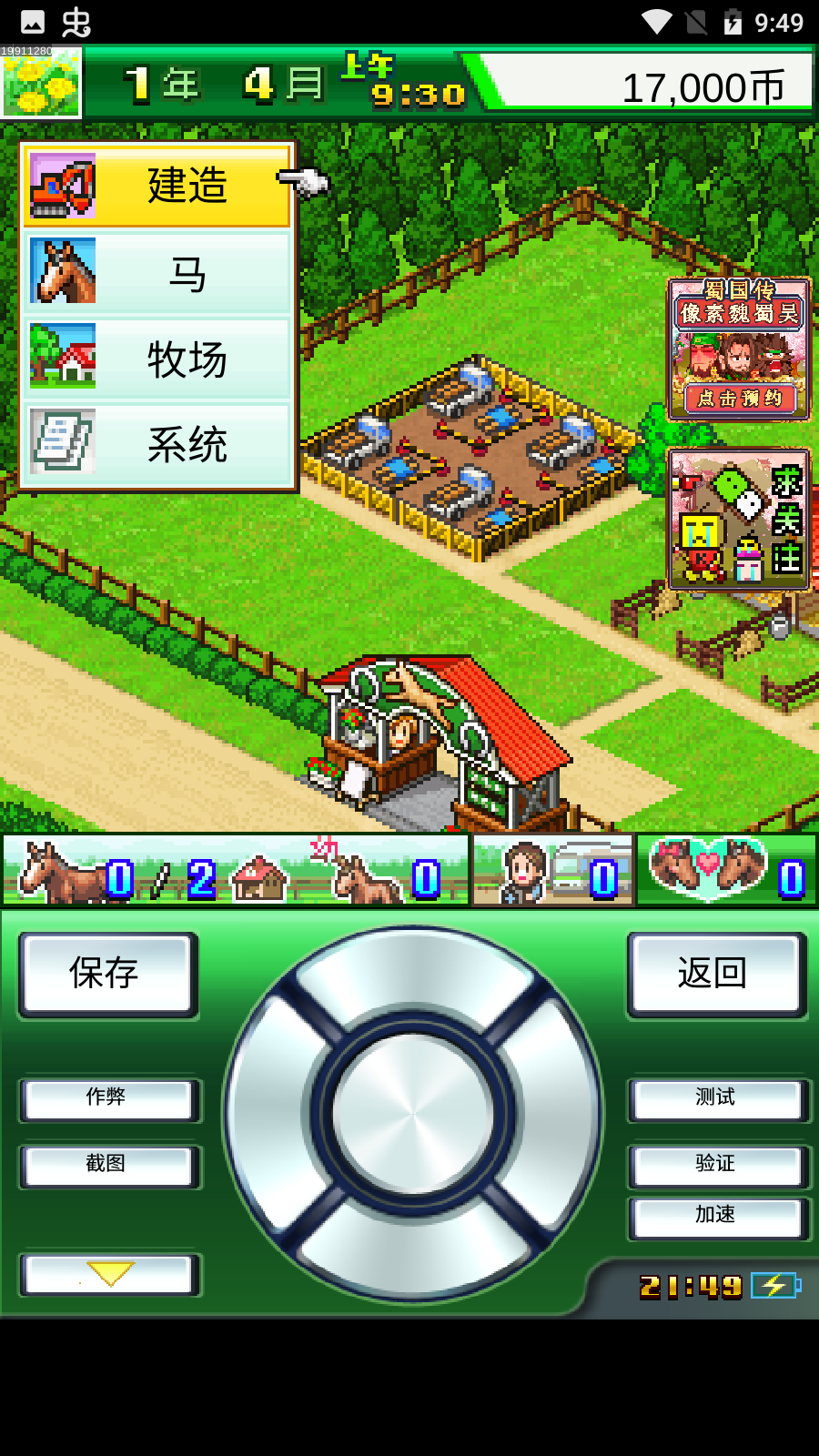Image resolution: width=819 pixels, height=1456 pixels.
Task: Select the 建造 (Build) menu item
Action: [x=157, y=186]
